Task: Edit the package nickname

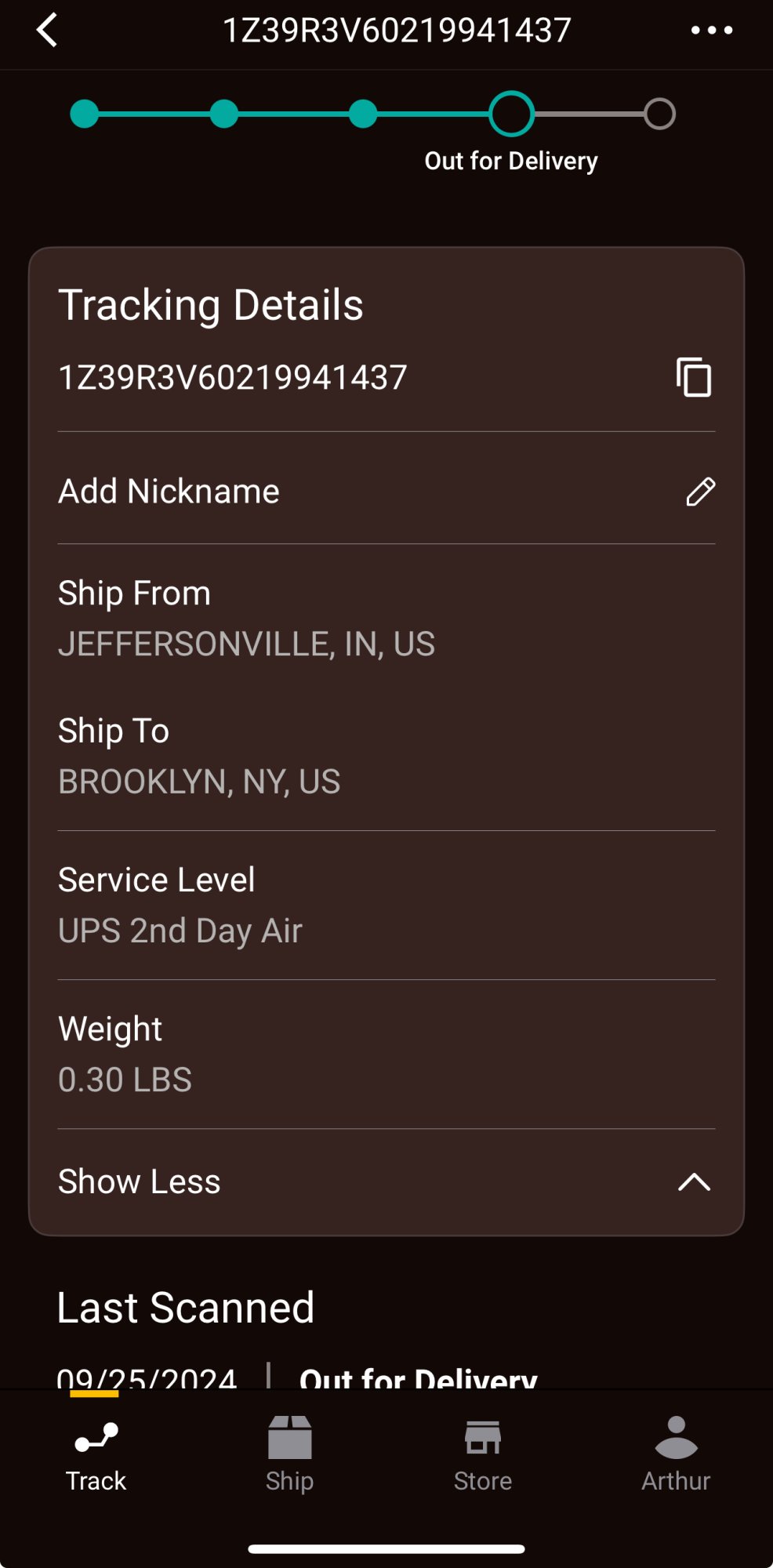Action: pos(700,492)
